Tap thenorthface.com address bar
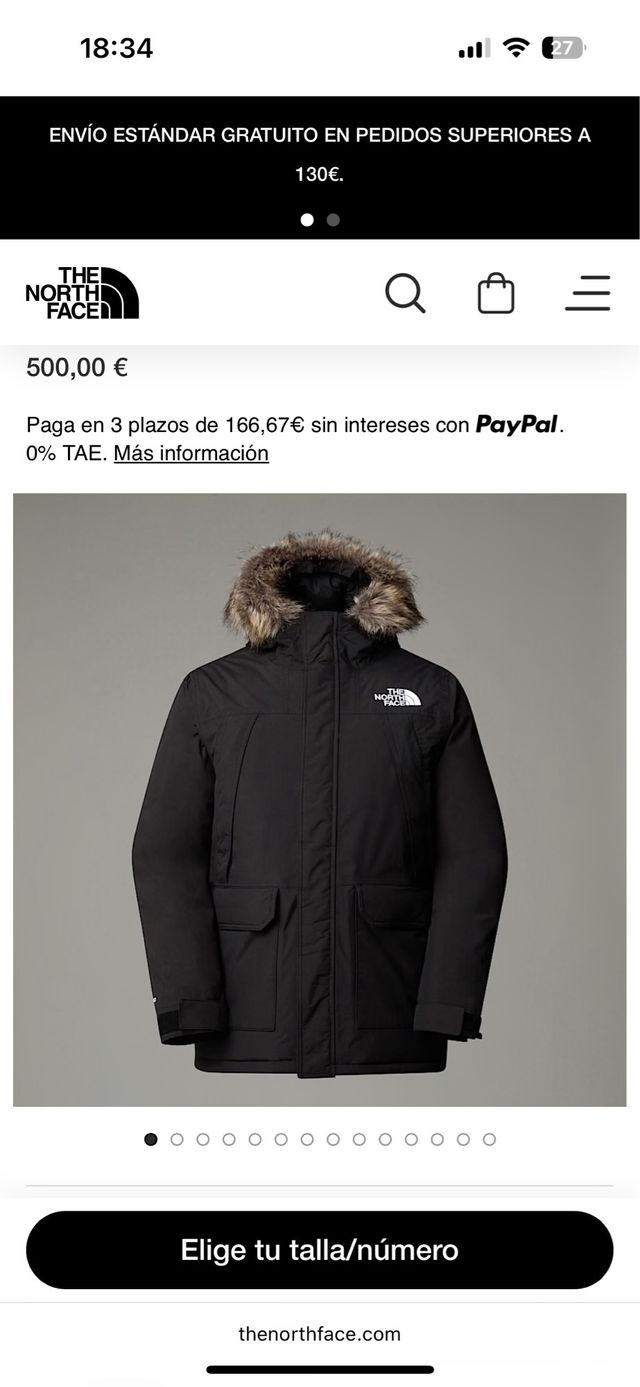The height and width of the screenshot is (1387, 640). pyautogui.click(x=320, y=1333)
